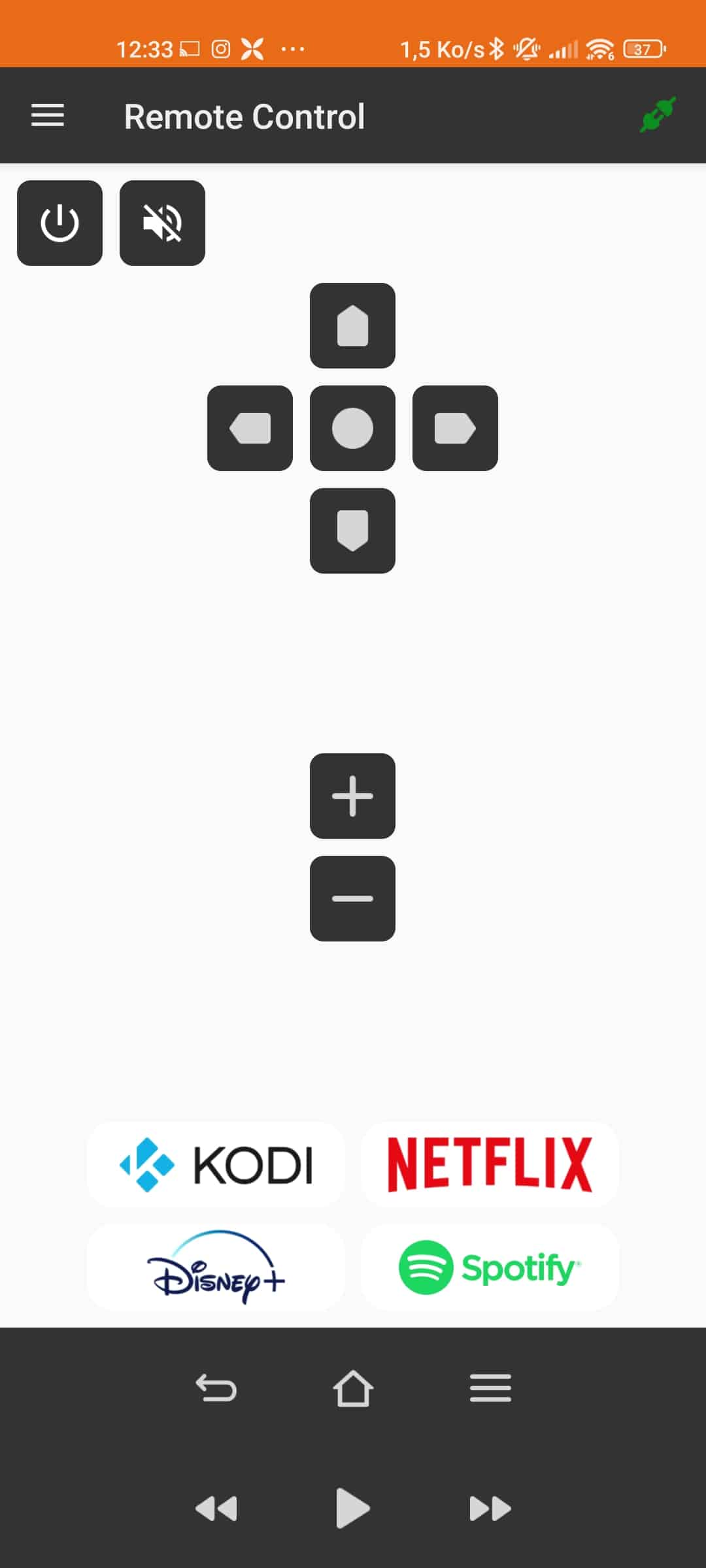
Task: Send the back command to the TV
Action: click(x=216, y=1388)
